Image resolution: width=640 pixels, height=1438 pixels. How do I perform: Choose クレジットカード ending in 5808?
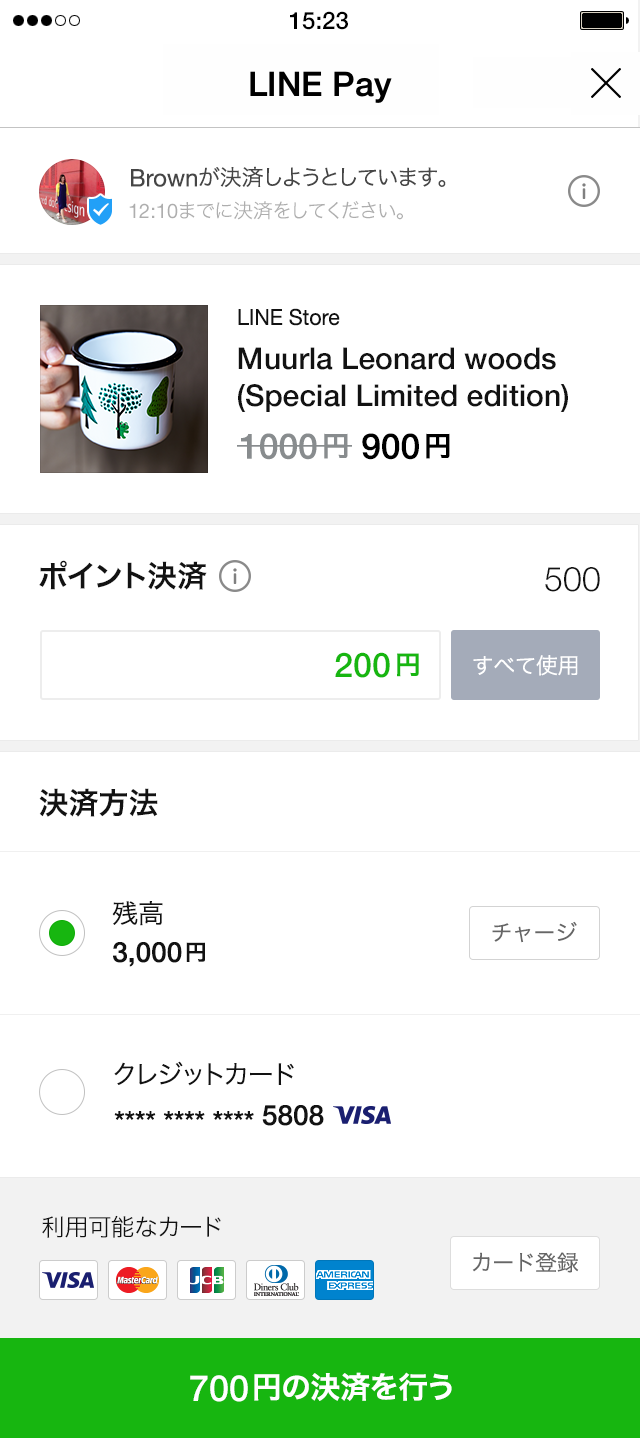point(62,1092)
